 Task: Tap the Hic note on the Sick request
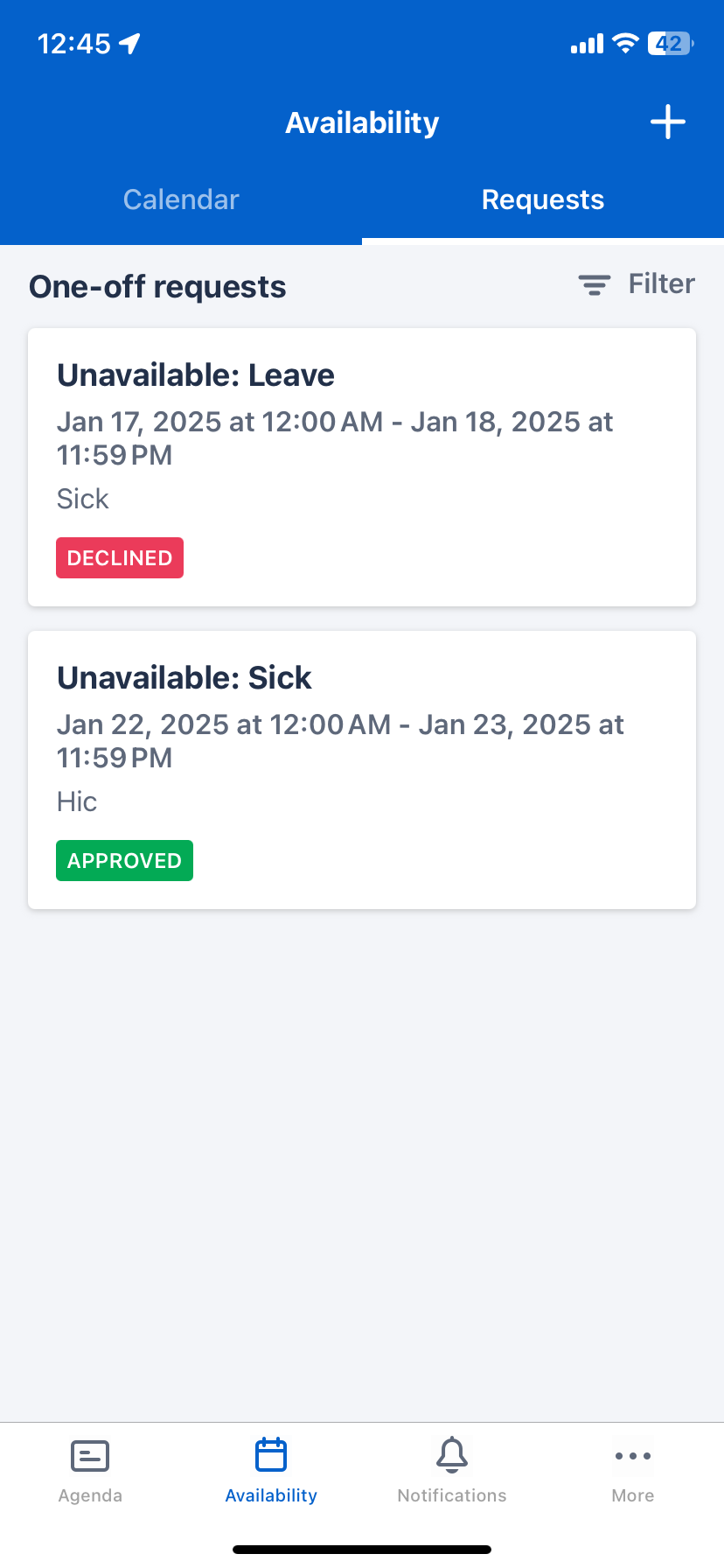(77, 801)
